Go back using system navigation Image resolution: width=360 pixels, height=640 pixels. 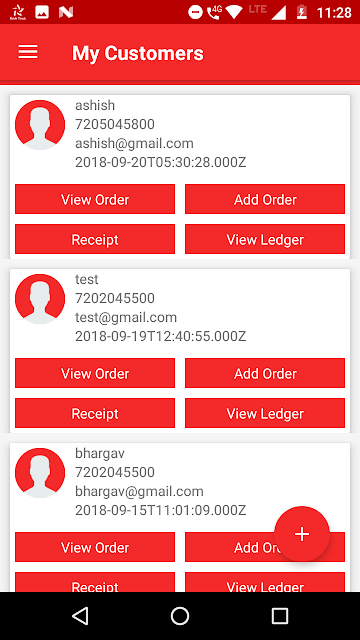click(80, 616)
